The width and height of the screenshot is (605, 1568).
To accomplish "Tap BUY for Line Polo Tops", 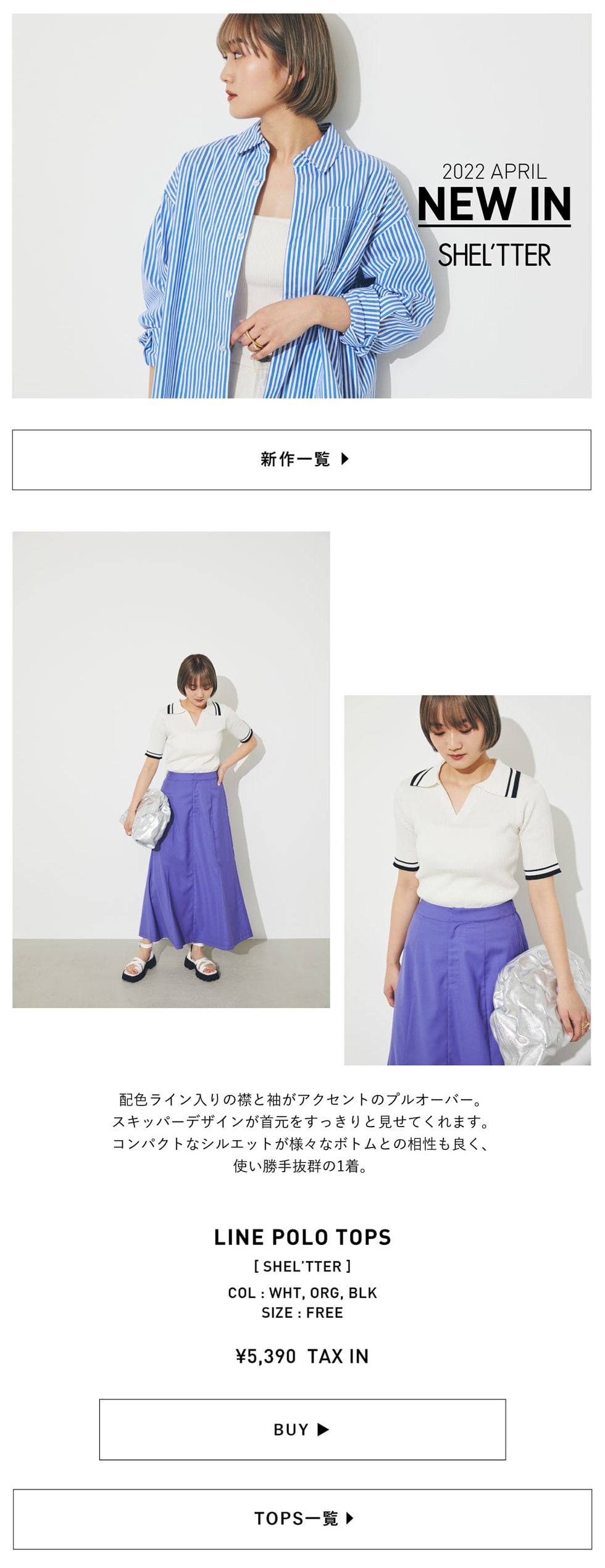I will pyautogui.click(x=302, y=1429).
